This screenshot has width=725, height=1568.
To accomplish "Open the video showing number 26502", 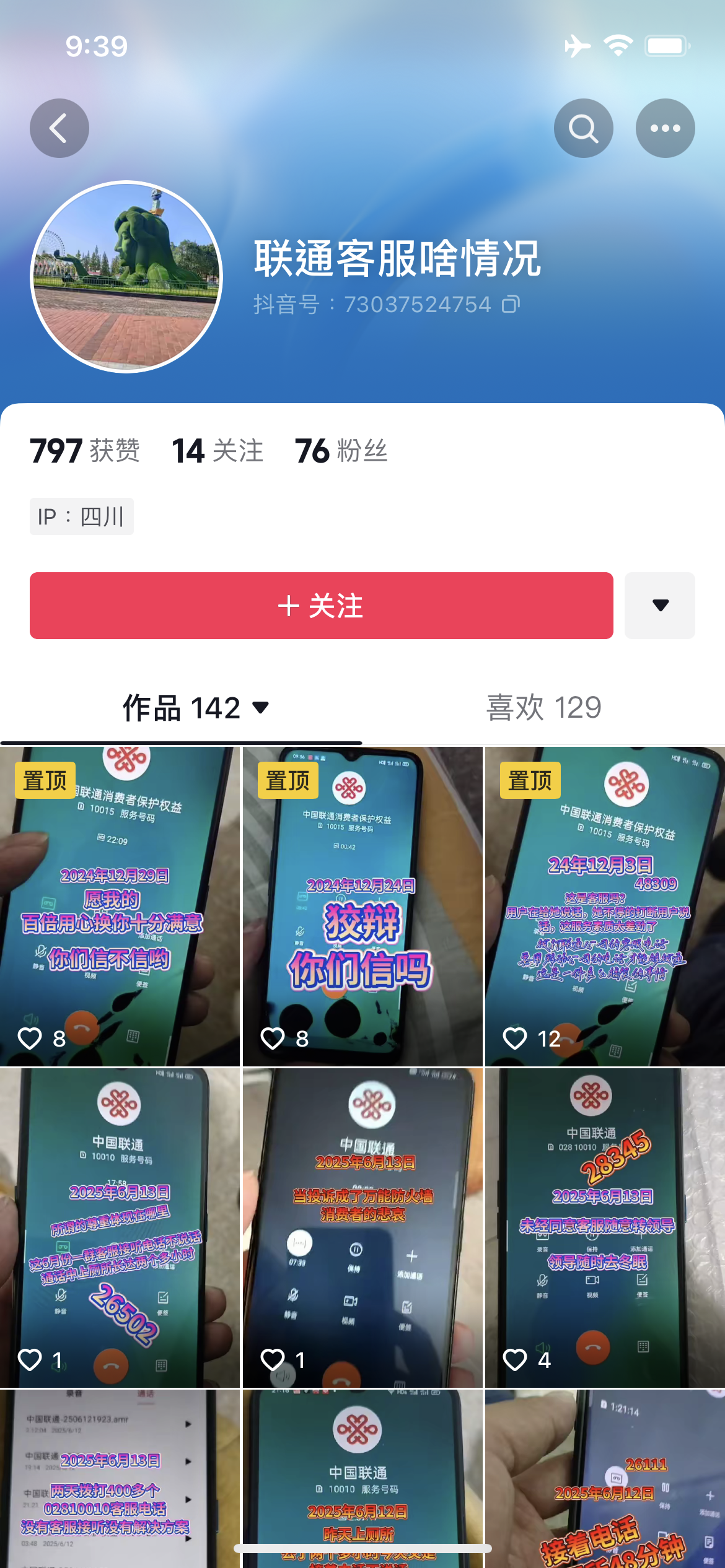I will (x=120, y=1227).
